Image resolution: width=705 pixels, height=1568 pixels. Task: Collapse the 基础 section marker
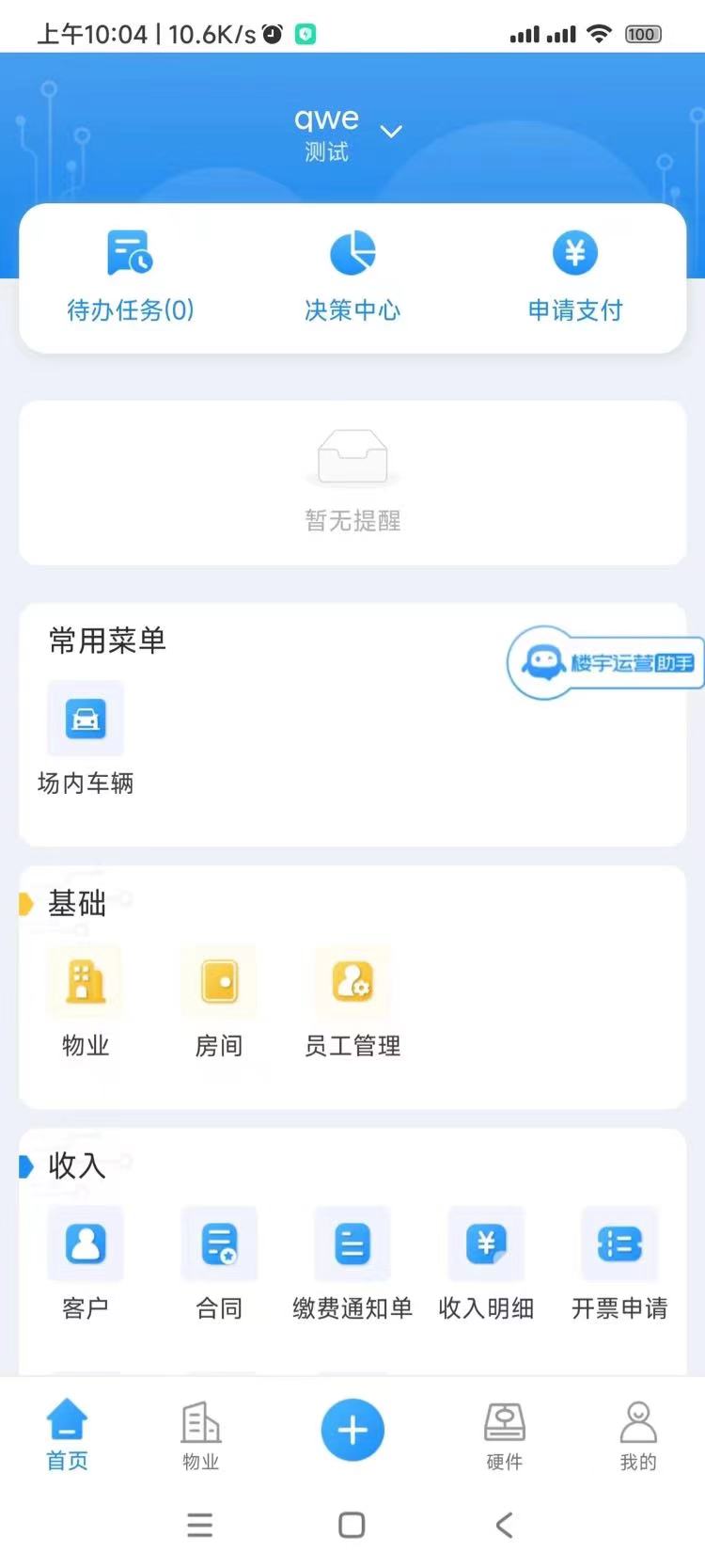tap(27, 904)
